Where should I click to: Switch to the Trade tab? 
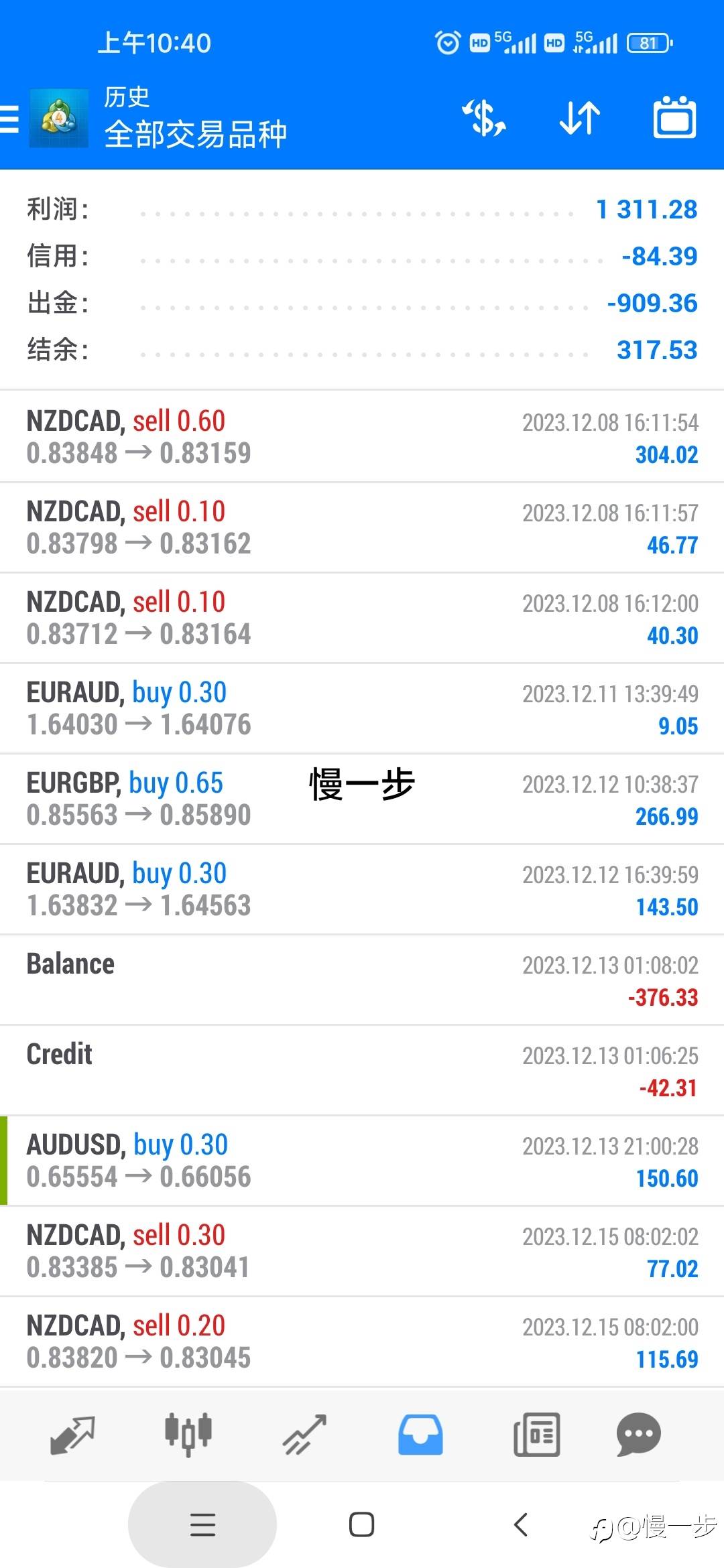[x=304, y=1435]
